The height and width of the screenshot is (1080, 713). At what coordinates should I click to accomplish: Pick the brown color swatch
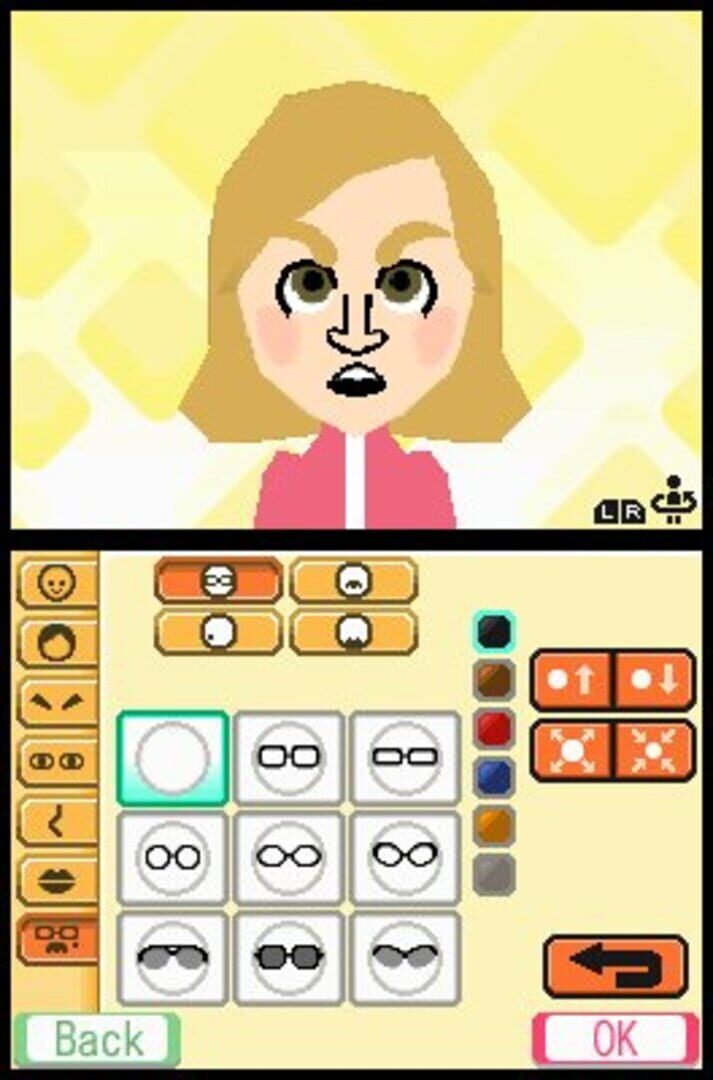click(494, 680)
